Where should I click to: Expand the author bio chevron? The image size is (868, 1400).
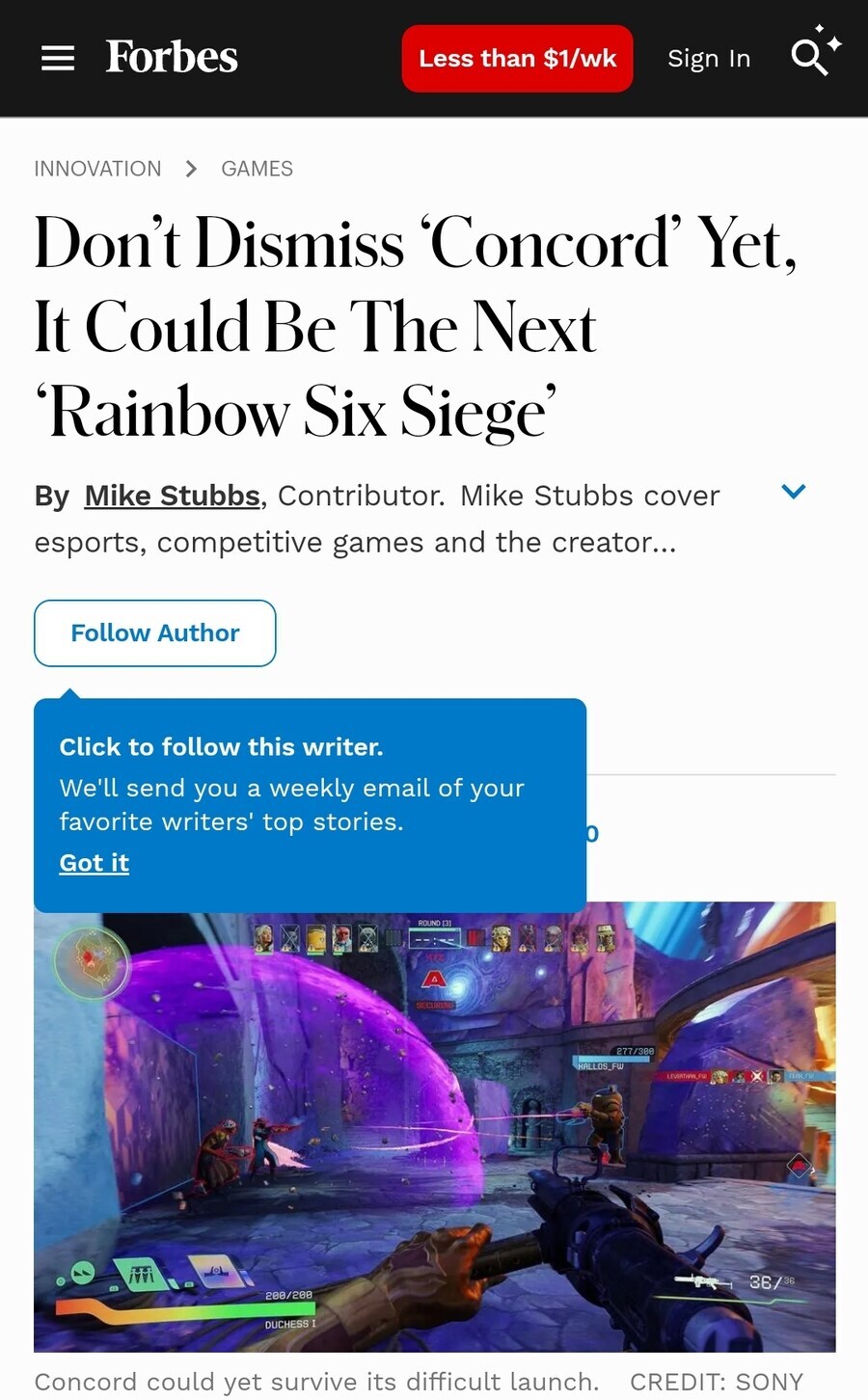[793, 493]
